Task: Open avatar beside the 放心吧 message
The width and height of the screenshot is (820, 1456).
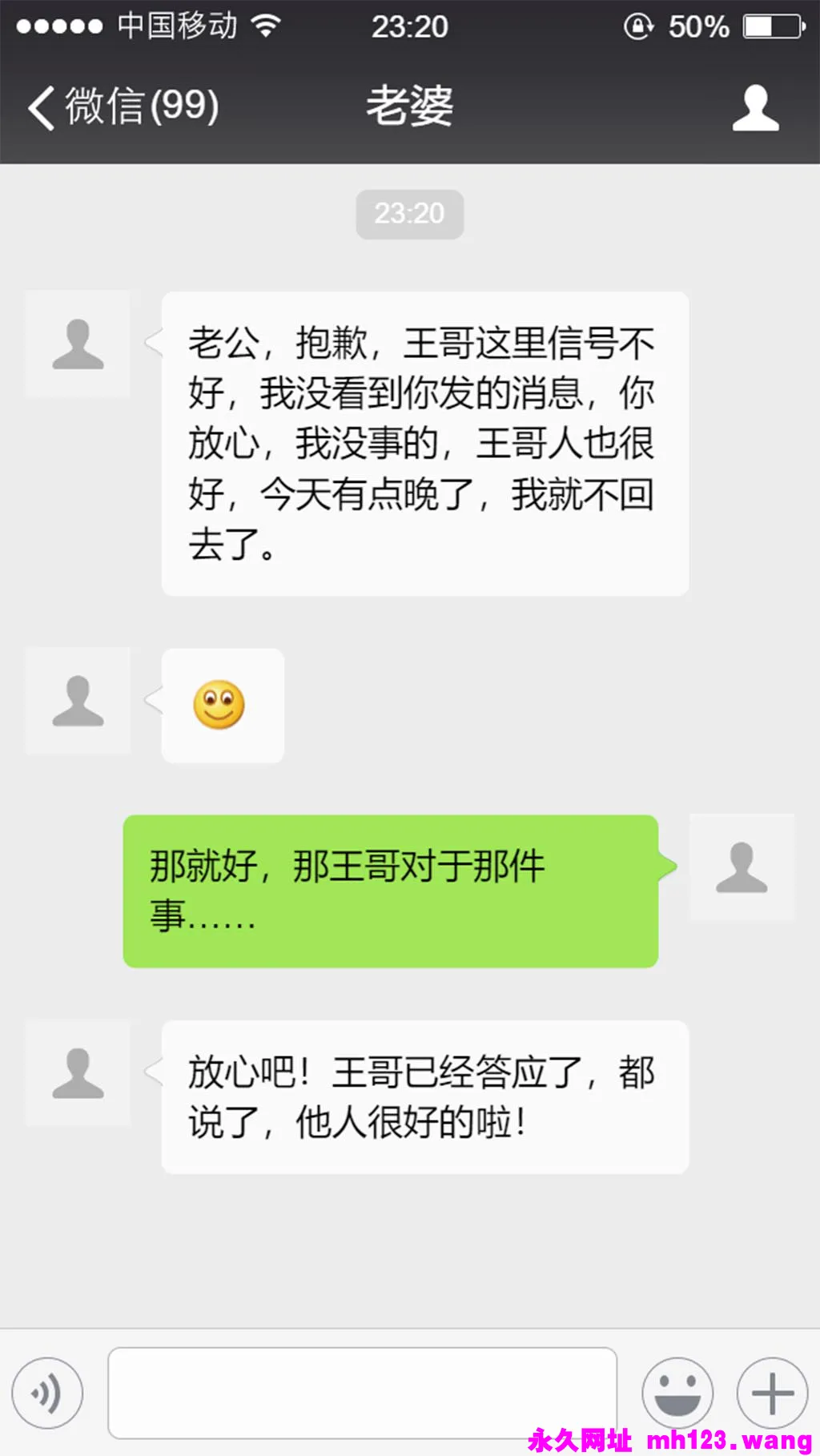Action: (78, 1073)
